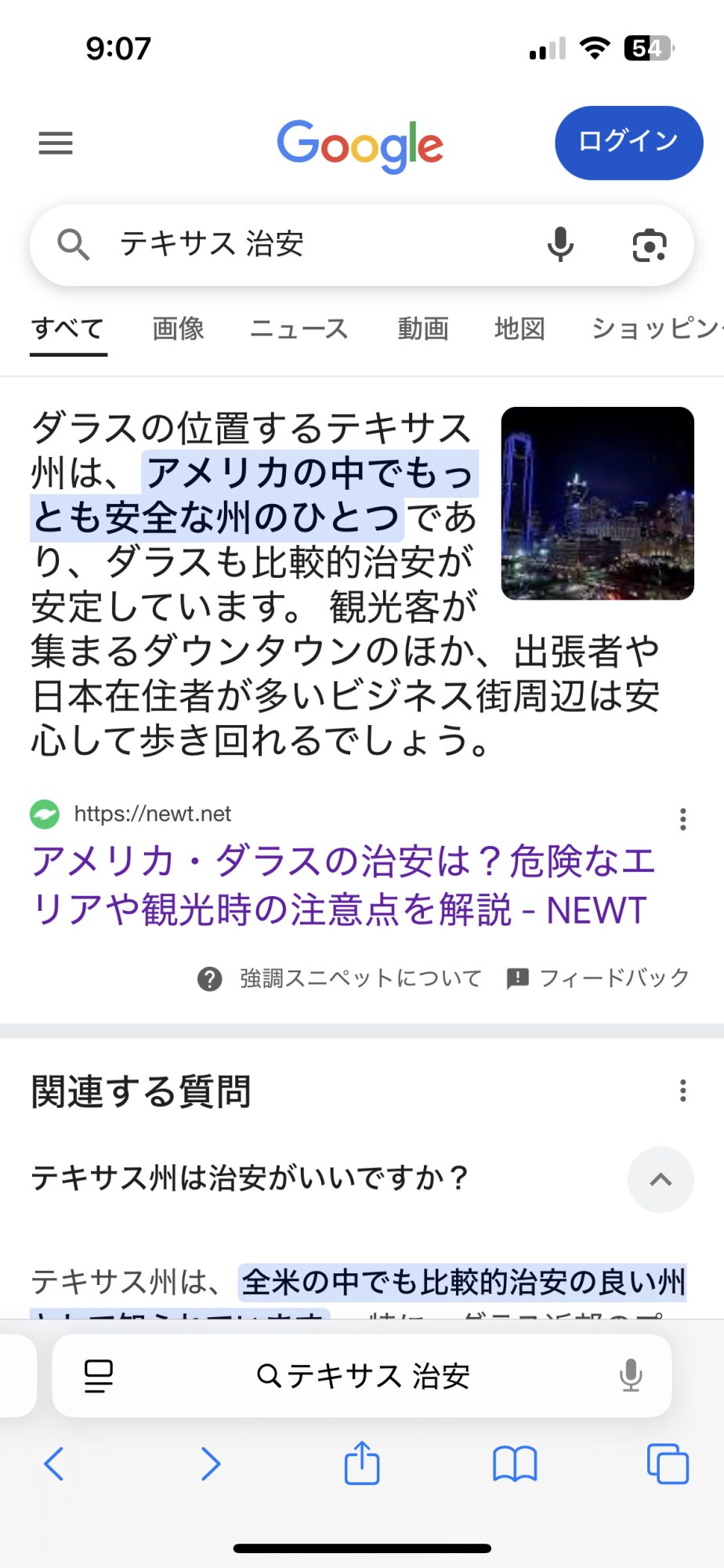724x1568 pixels.
Task: Open the Dallas night skyline thumbnail
Action: point(597,503)
